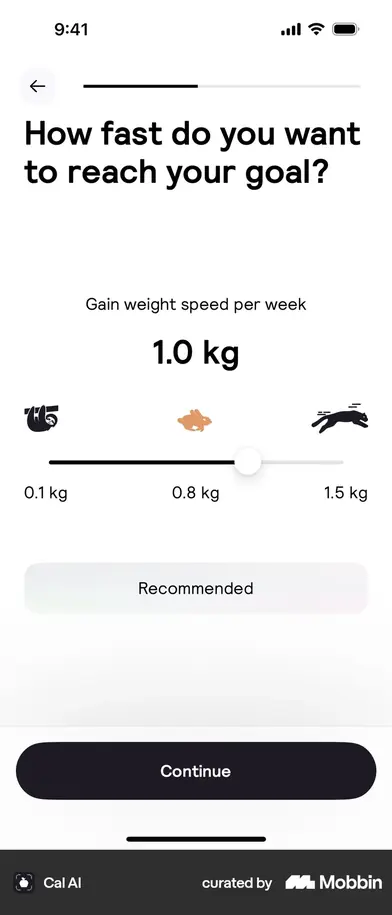Continue to the next step
Image resolution: width=392 pixels, height=915 pixels.
pos(196,771)
